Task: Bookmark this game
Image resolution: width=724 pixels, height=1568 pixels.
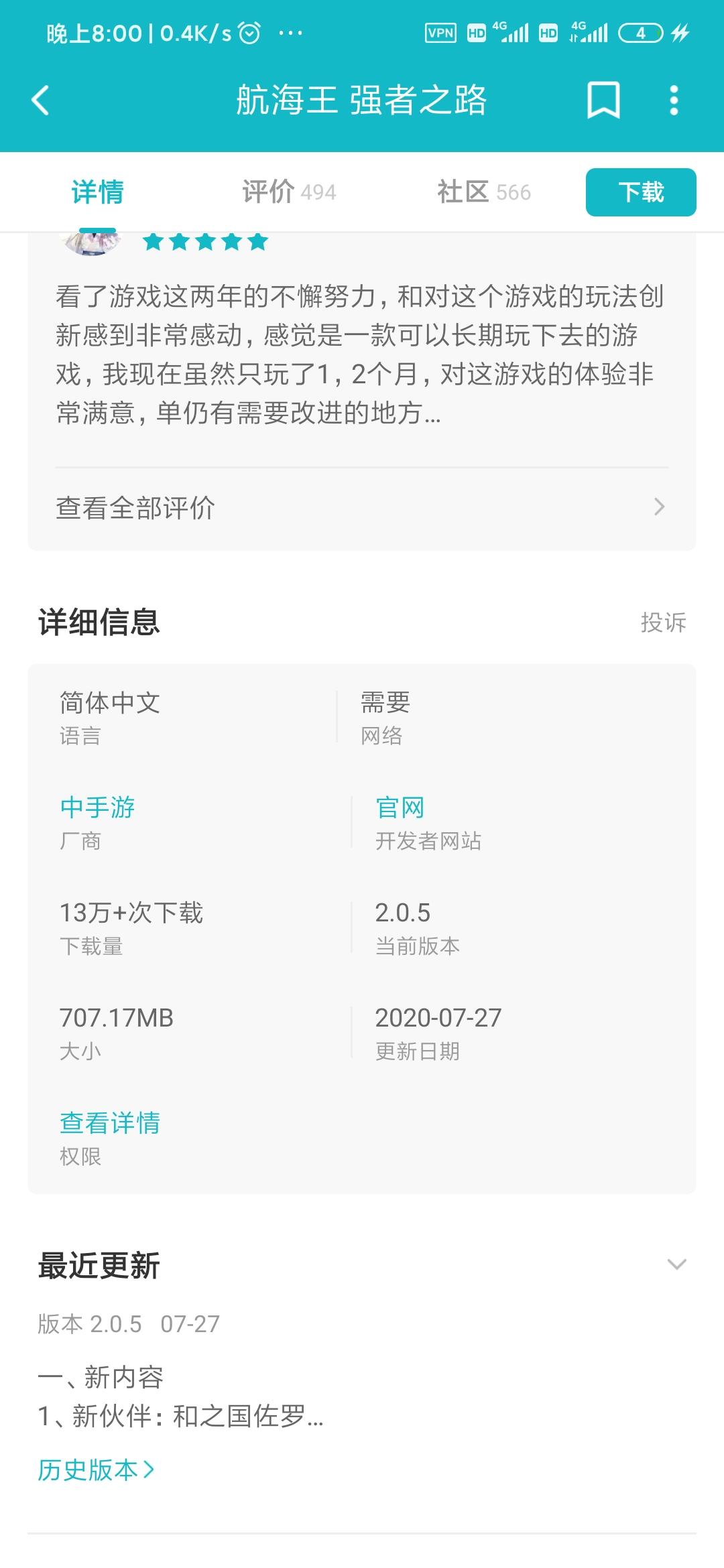Action: [603, 101]
